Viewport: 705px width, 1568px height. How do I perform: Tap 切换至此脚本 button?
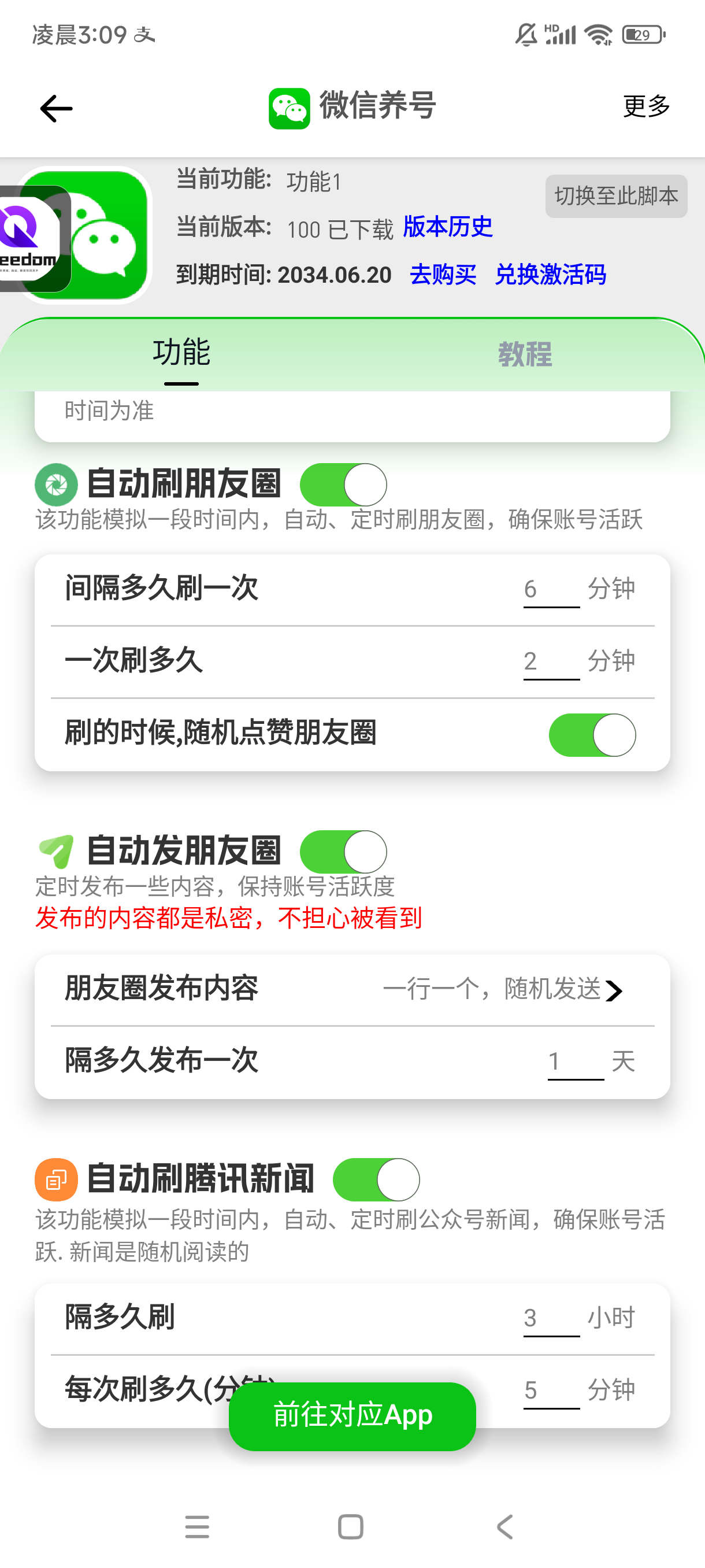coord(615,196)
